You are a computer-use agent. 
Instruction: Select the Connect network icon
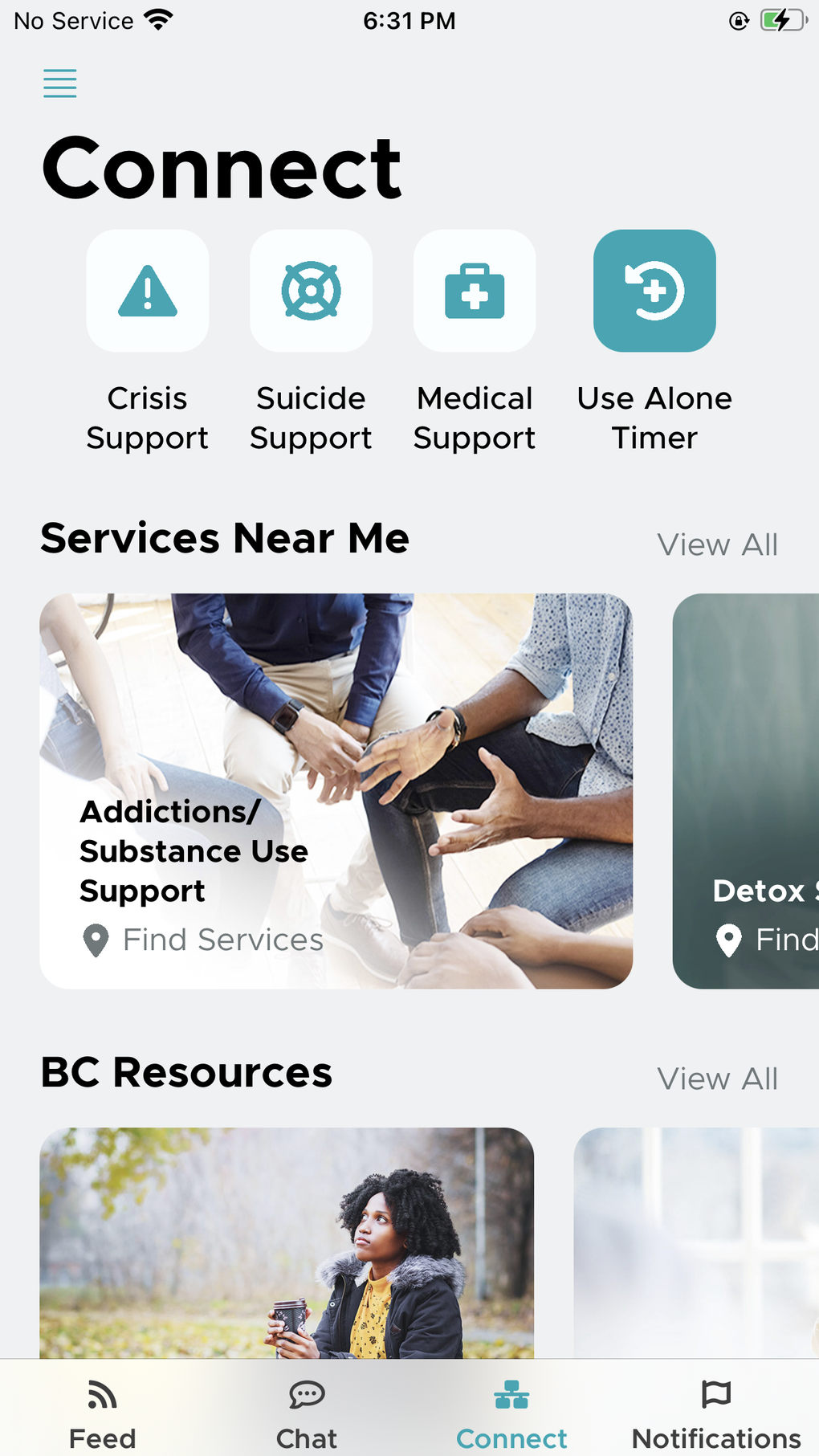tap(511, 1394)
